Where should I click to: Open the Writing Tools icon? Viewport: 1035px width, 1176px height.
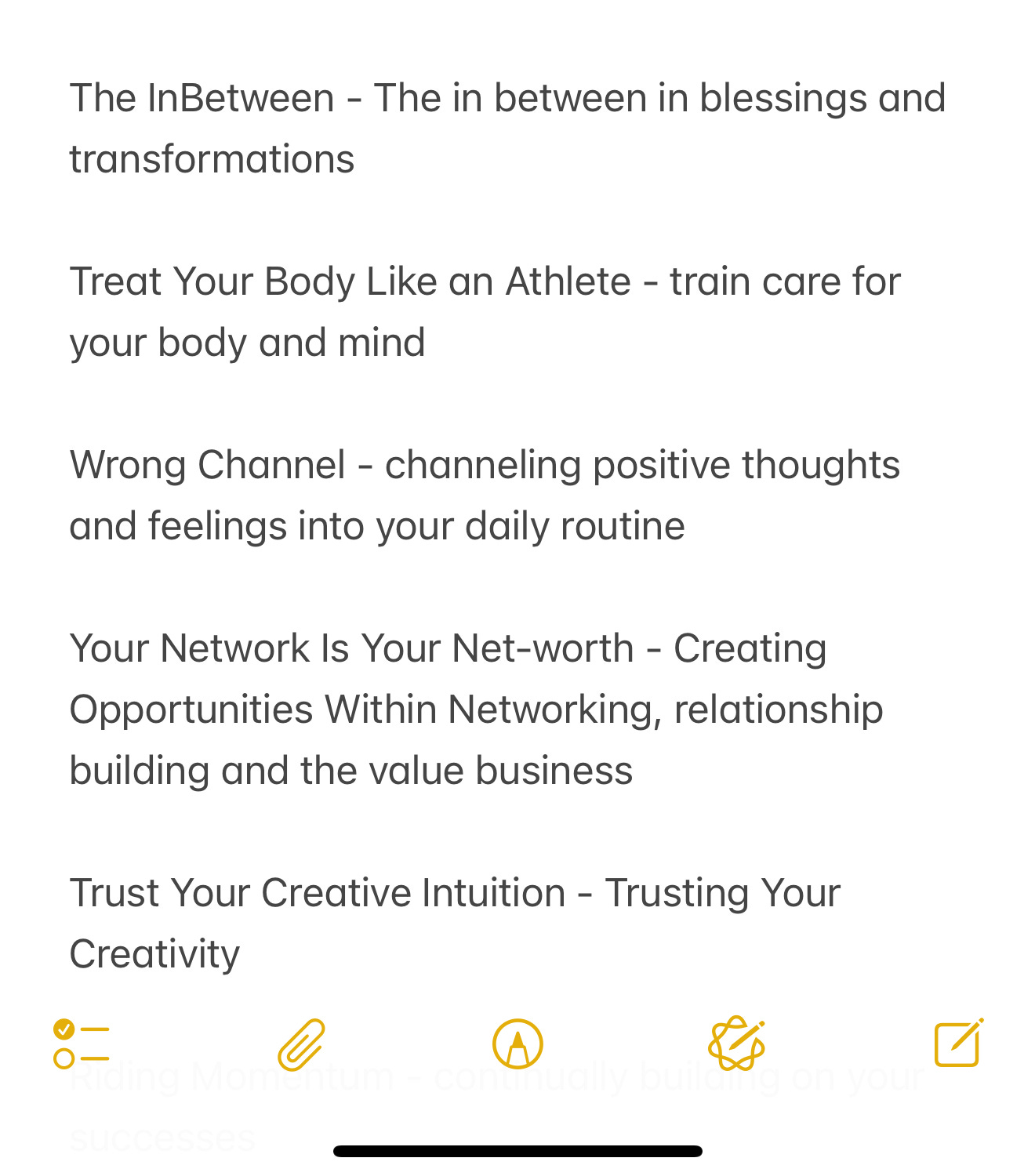736,1044
